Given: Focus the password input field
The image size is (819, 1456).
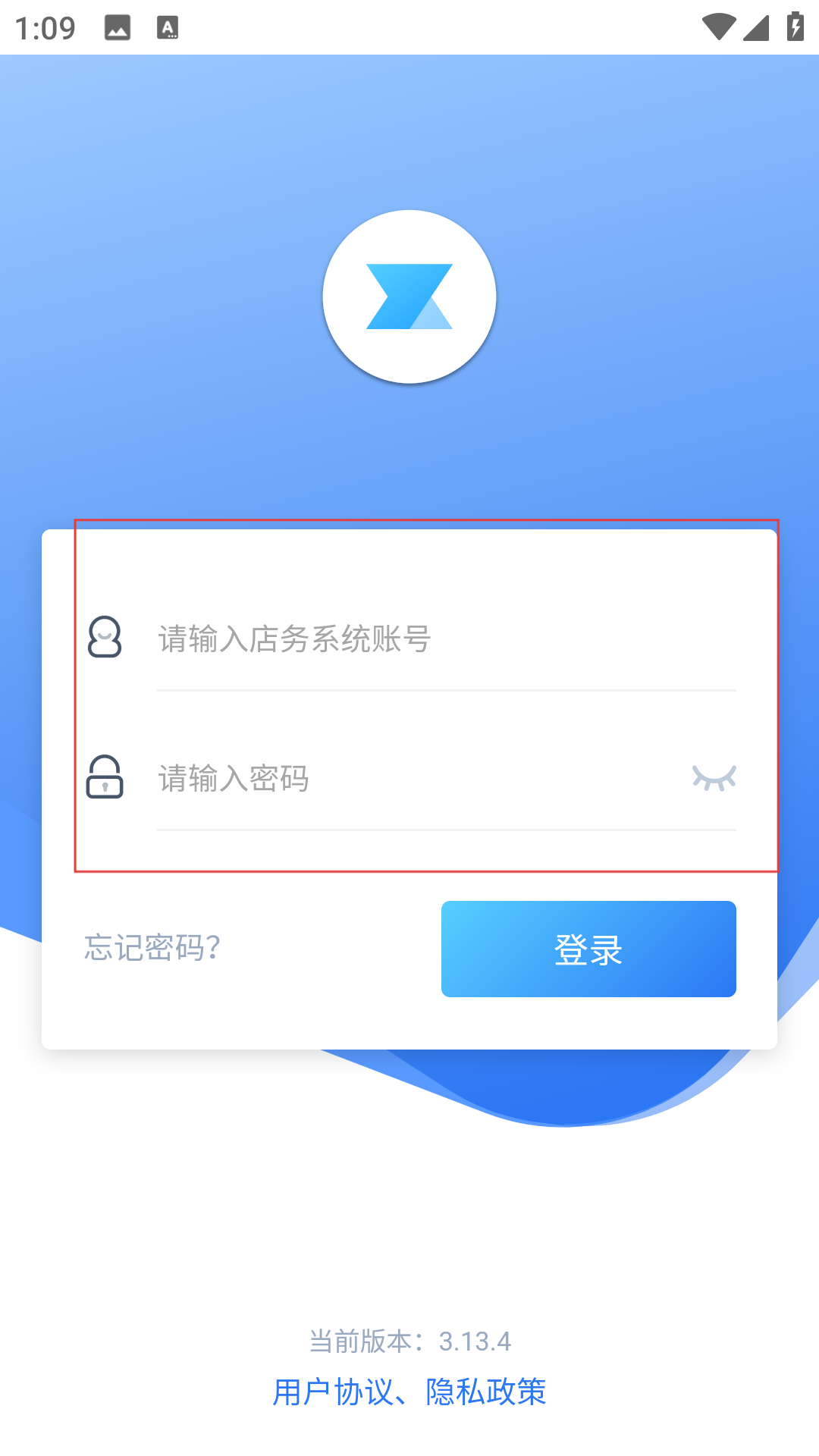Looking at the screenshot, I should (417, 779).
